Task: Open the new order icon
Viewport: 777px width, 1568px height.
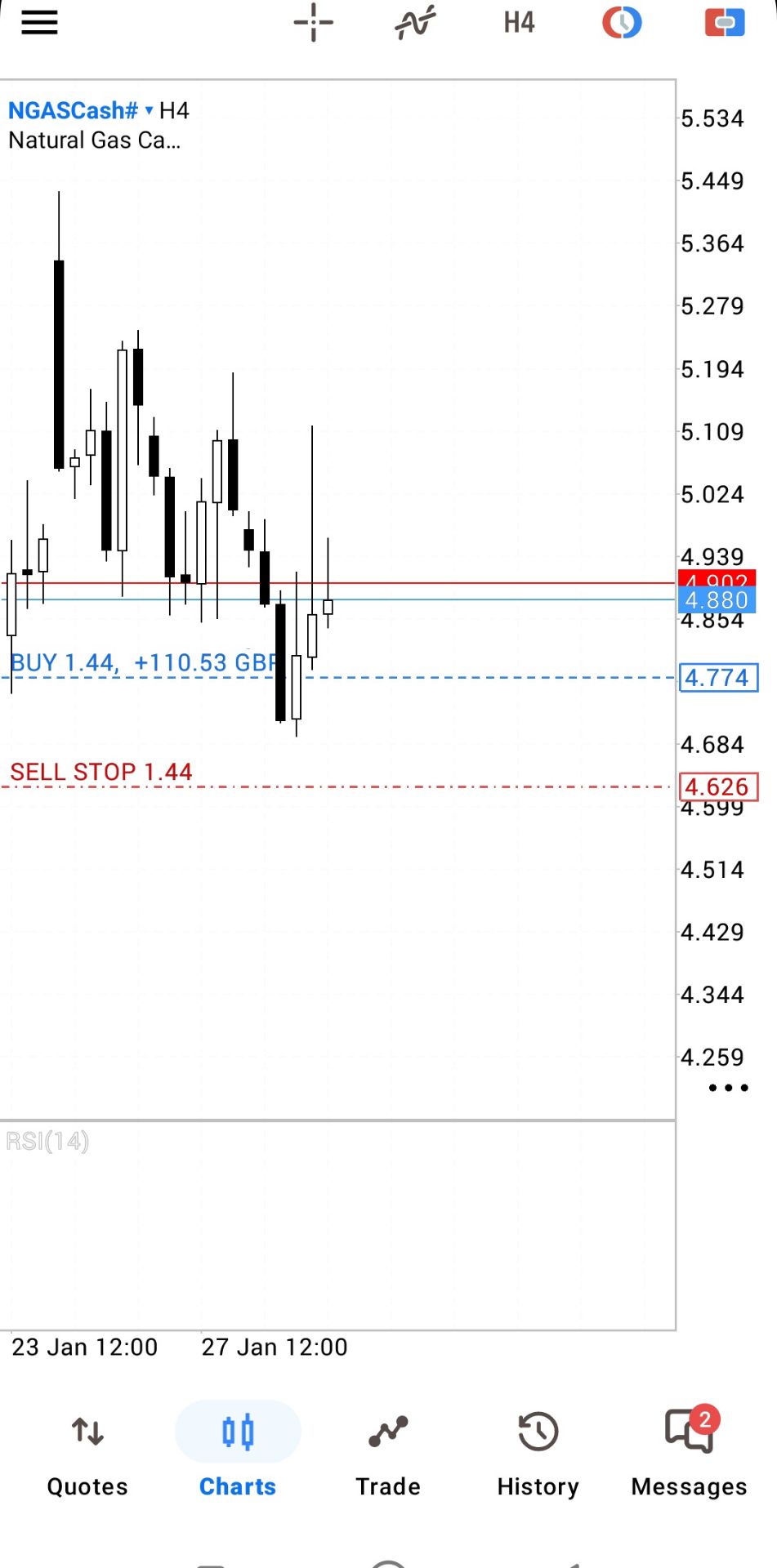Action: (725, 23)
